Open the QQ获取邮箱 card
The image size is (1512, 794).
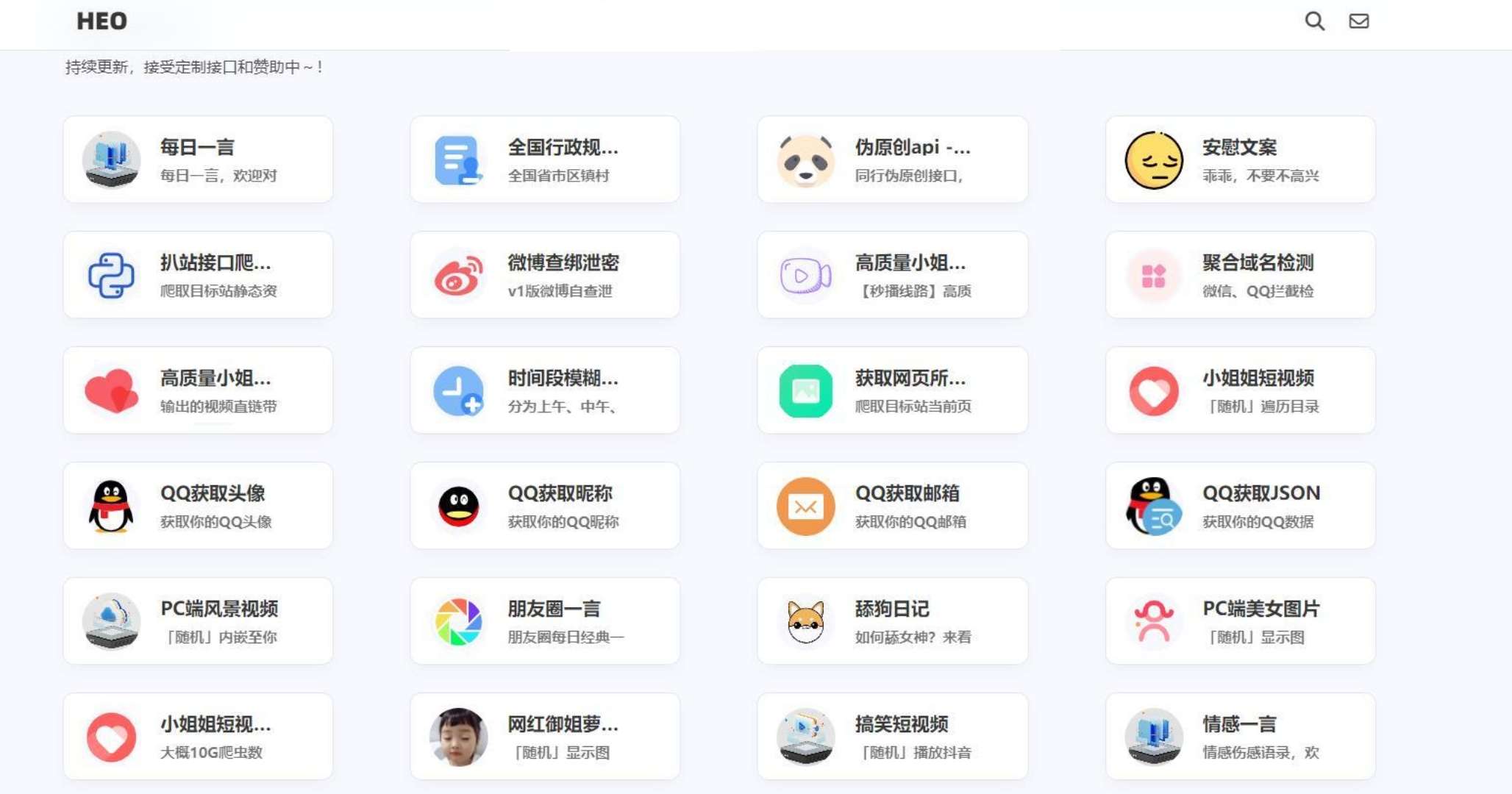point(892,506)
